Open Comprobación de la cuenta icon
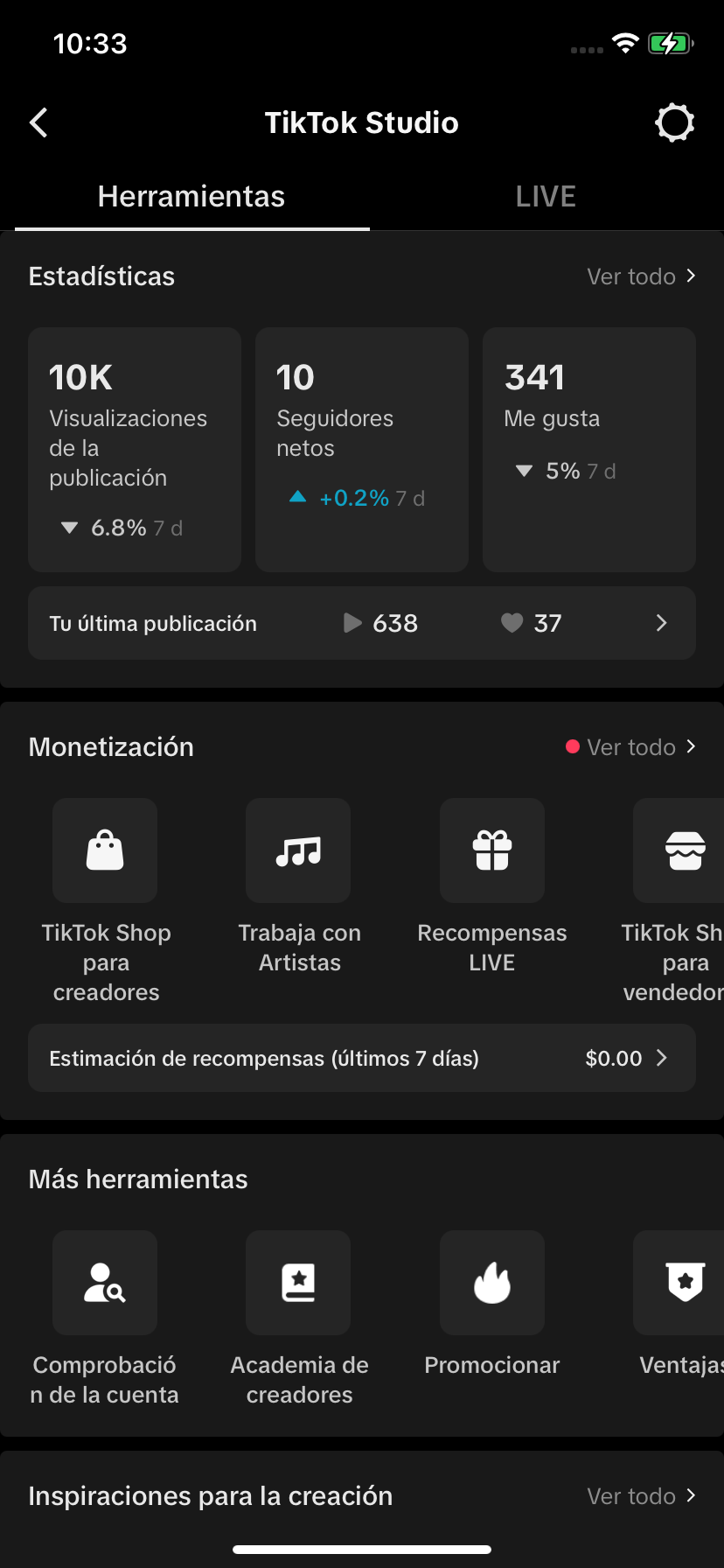 click(x=104, y=1283)
